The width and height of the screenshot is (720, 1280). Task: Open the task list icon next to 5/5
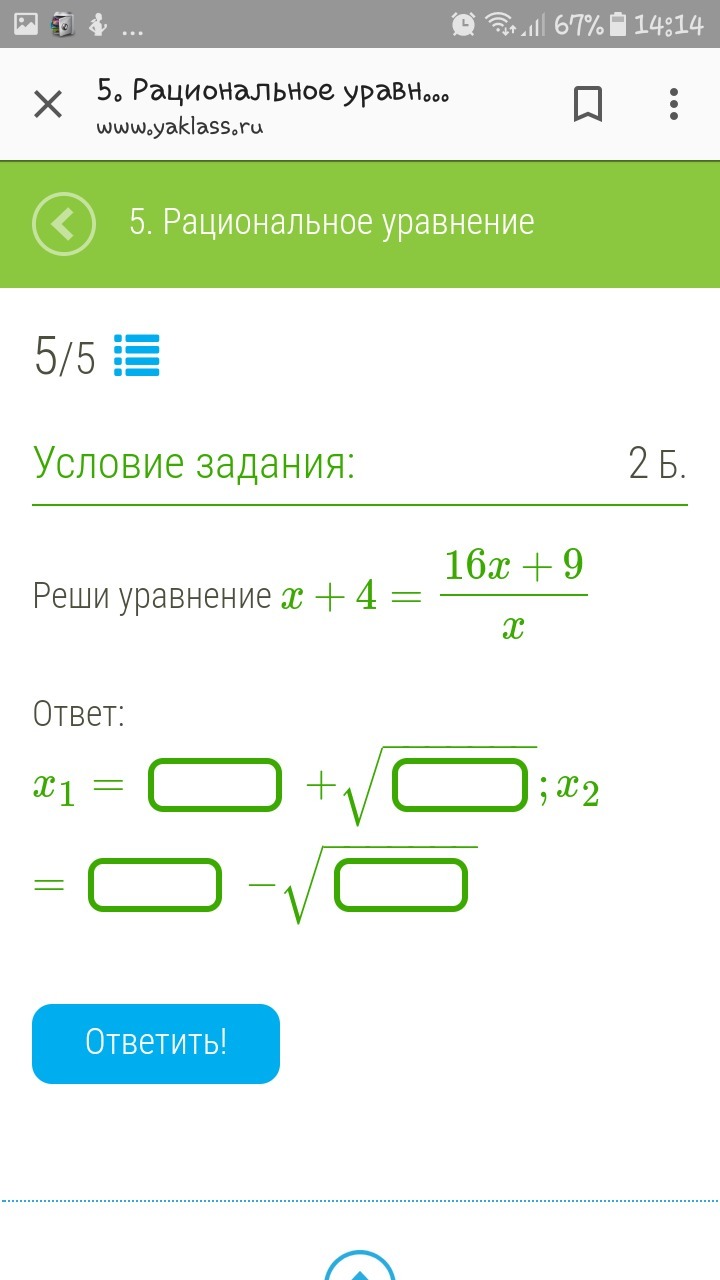tap(137, 355)
